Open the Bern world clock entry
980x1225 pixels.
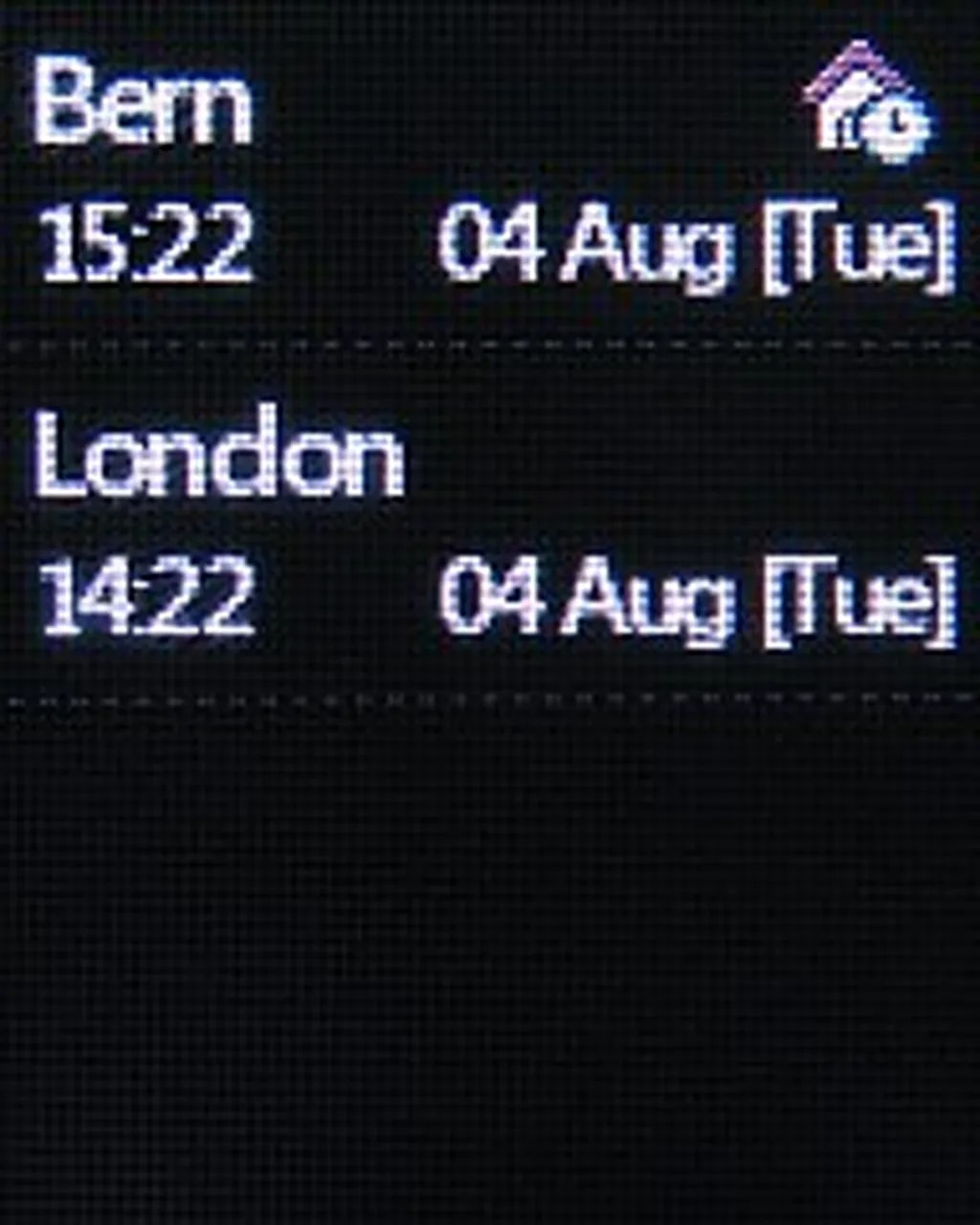(488, 172)
